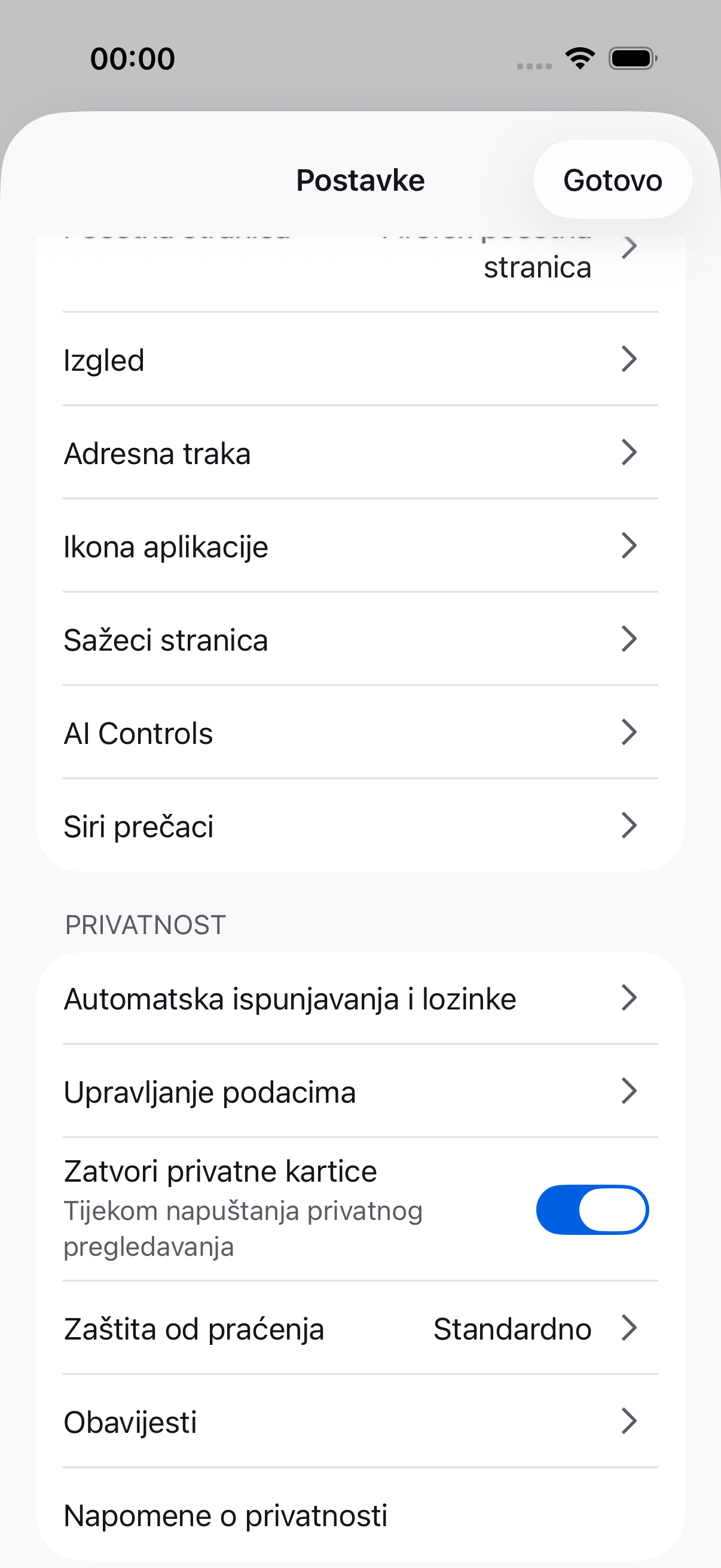Toggle Zatvori privatne kartice switch
The height and width of the screenshot is (1568, 721).
tap(591, 1209)
